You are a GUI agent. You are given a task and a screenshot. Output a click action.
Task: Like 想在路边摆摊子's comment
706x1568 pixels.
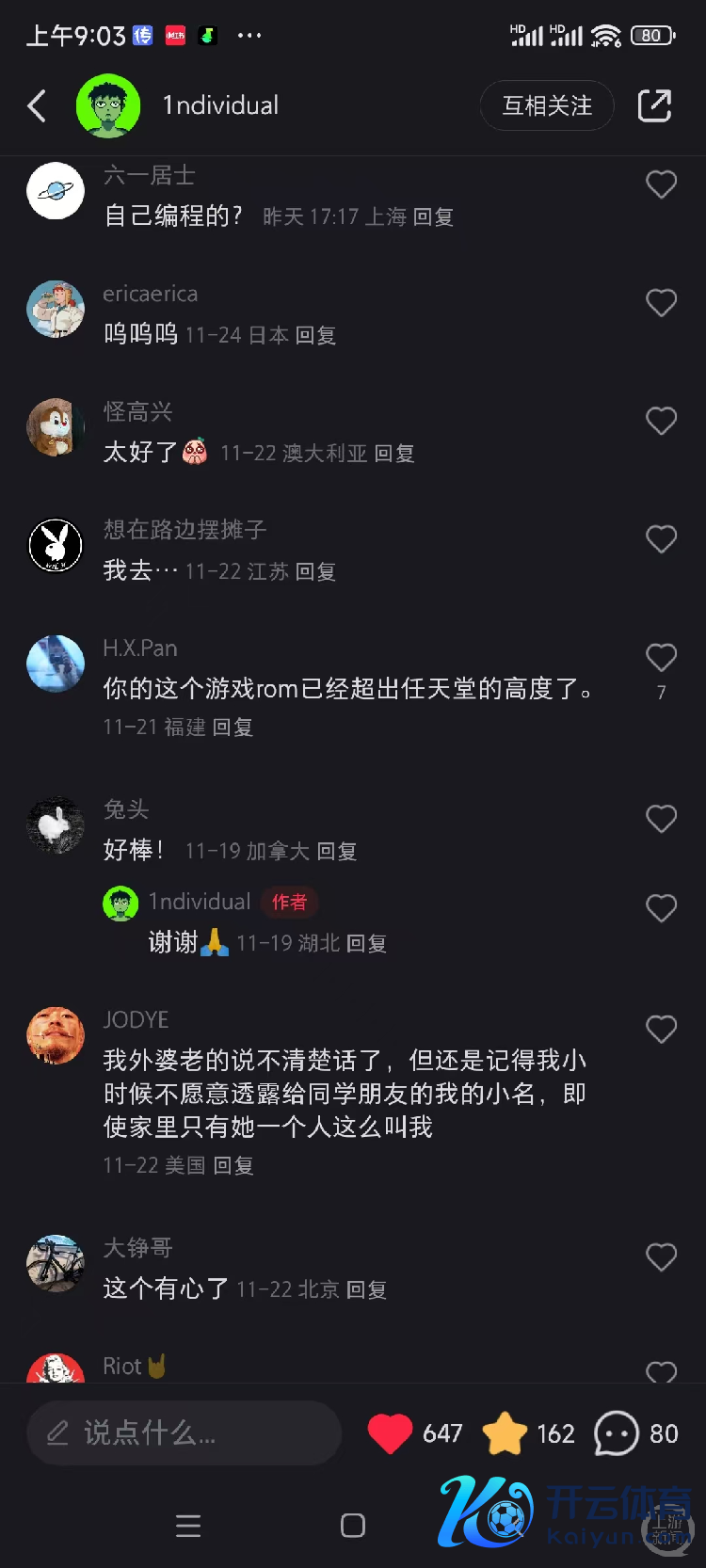pos(661,539)
